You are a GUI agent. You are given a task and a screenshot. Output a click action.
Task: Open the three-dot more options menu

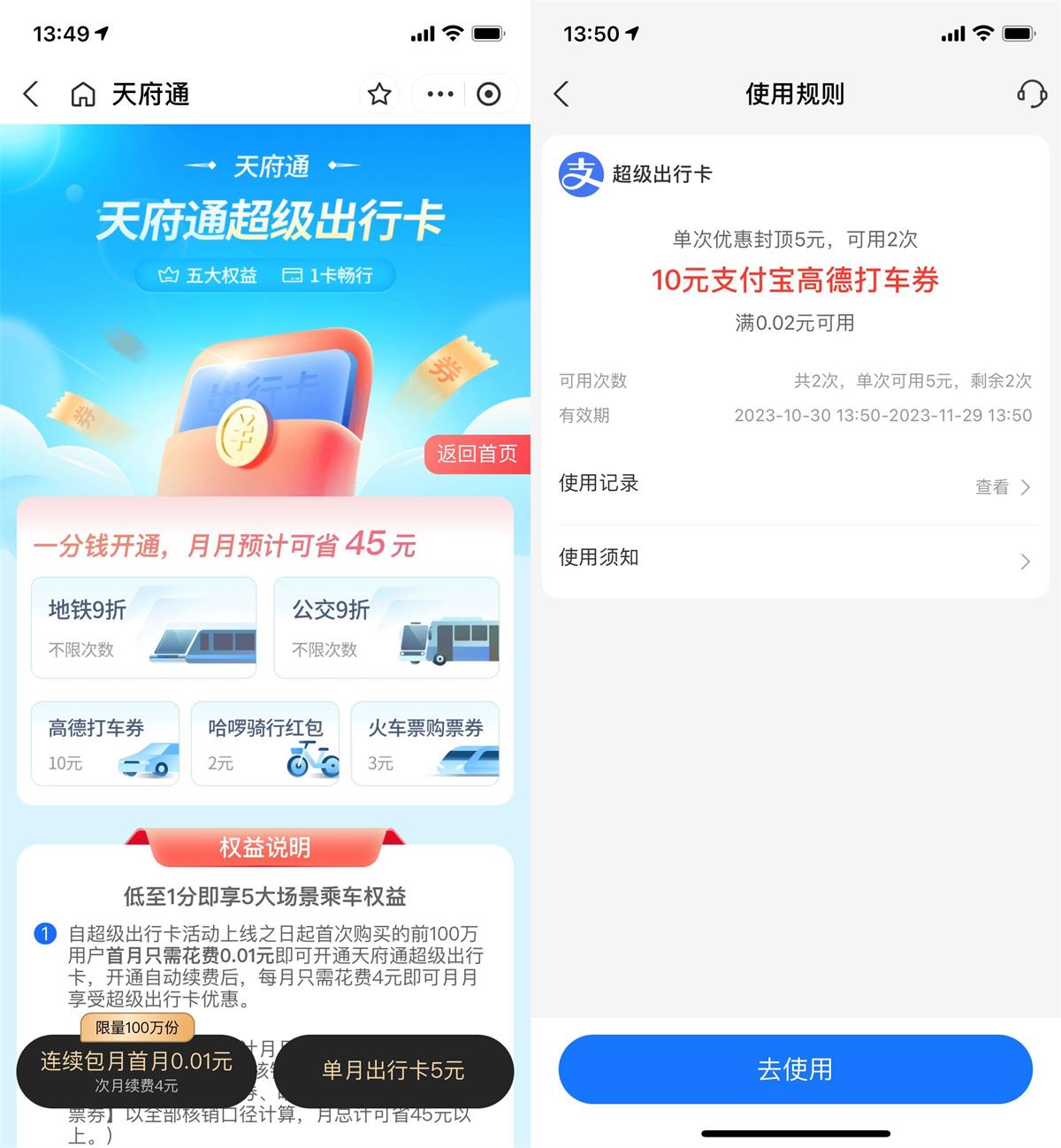439,93
